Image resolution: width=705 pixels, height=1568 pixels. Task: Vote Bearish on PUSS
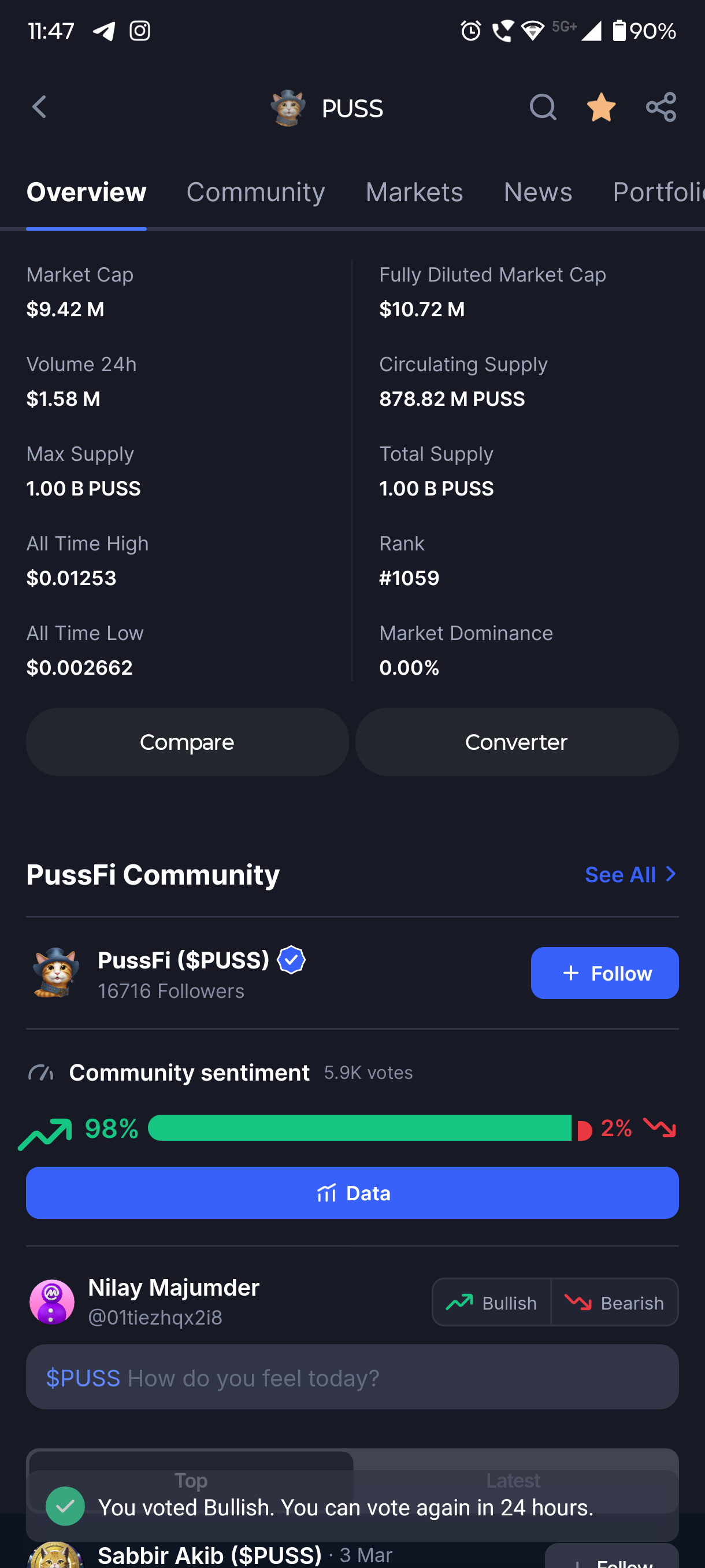[x=614, y=1303]
